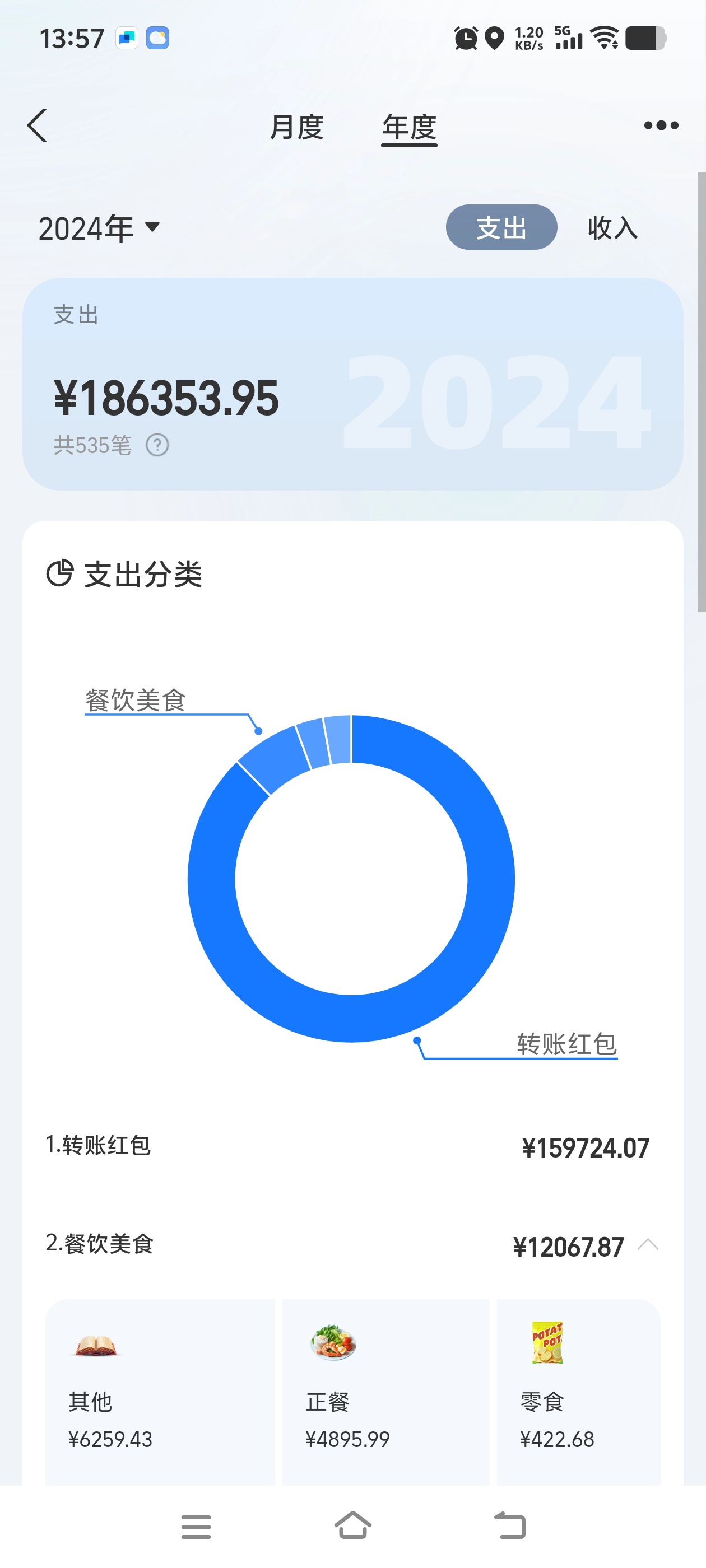Select the 年度 tab
The width and height of the screenshot is (706, 1568).
[410, 128]
